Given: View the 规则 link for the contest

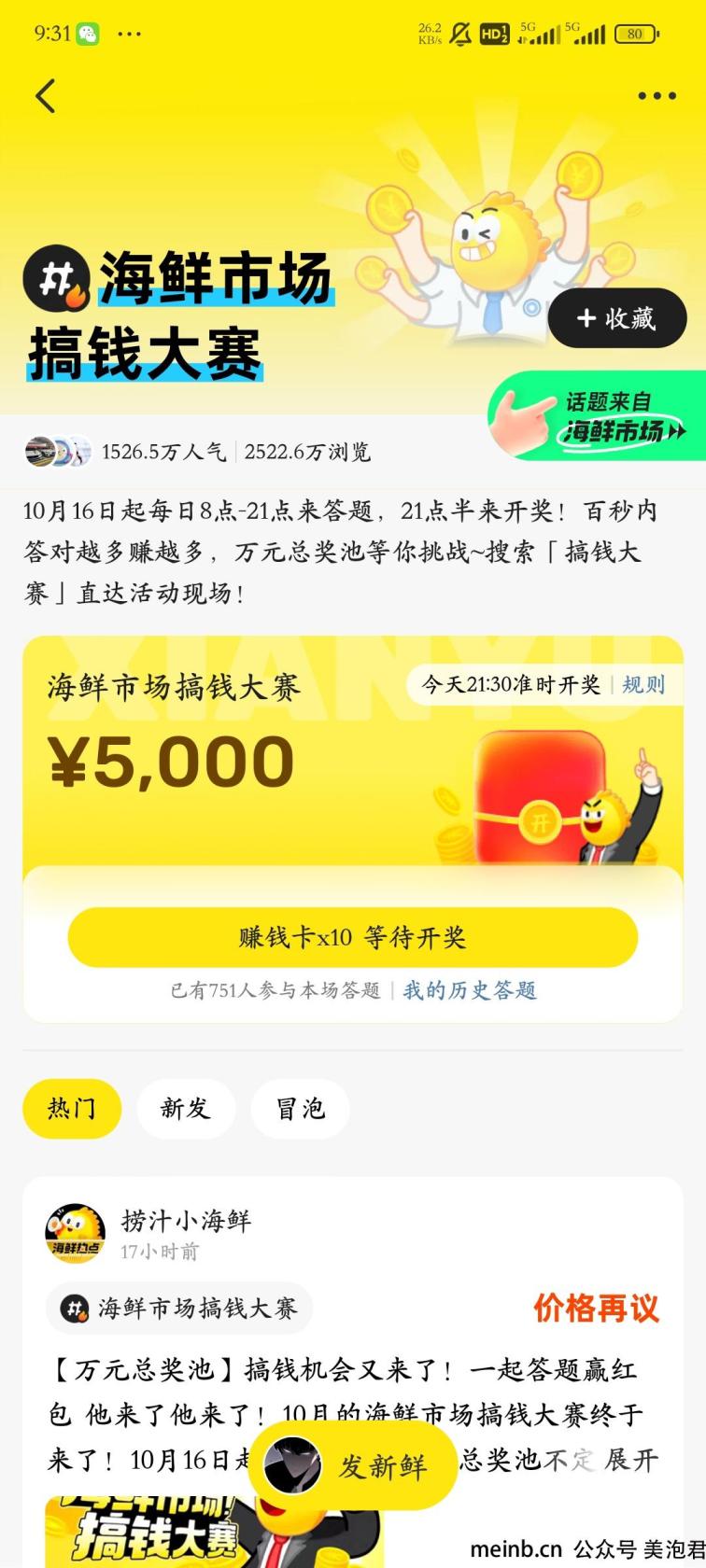Looking at the screenshot, I should click(x=642, y=685).
